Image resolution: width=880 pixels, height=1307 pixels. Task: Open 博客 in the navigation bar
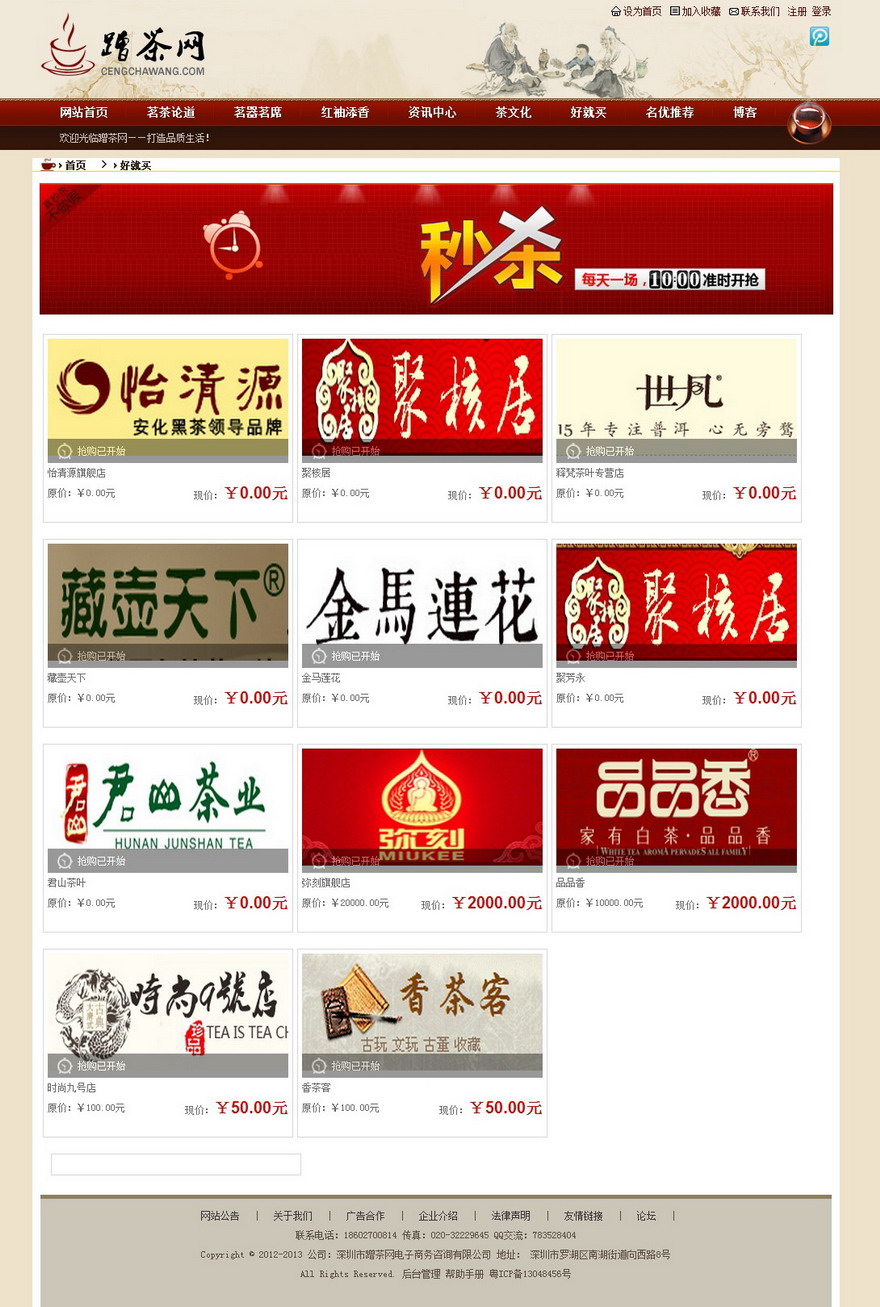point(744,112)
